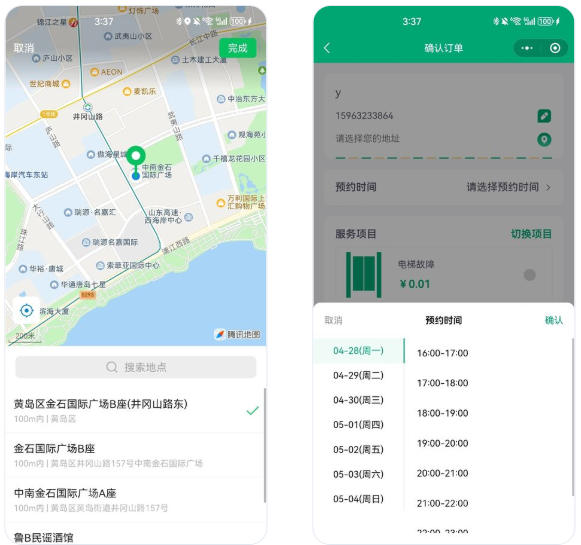581x545 pixels.
Task: Open the 搜索地点 search field
Action: pos(136,367)
